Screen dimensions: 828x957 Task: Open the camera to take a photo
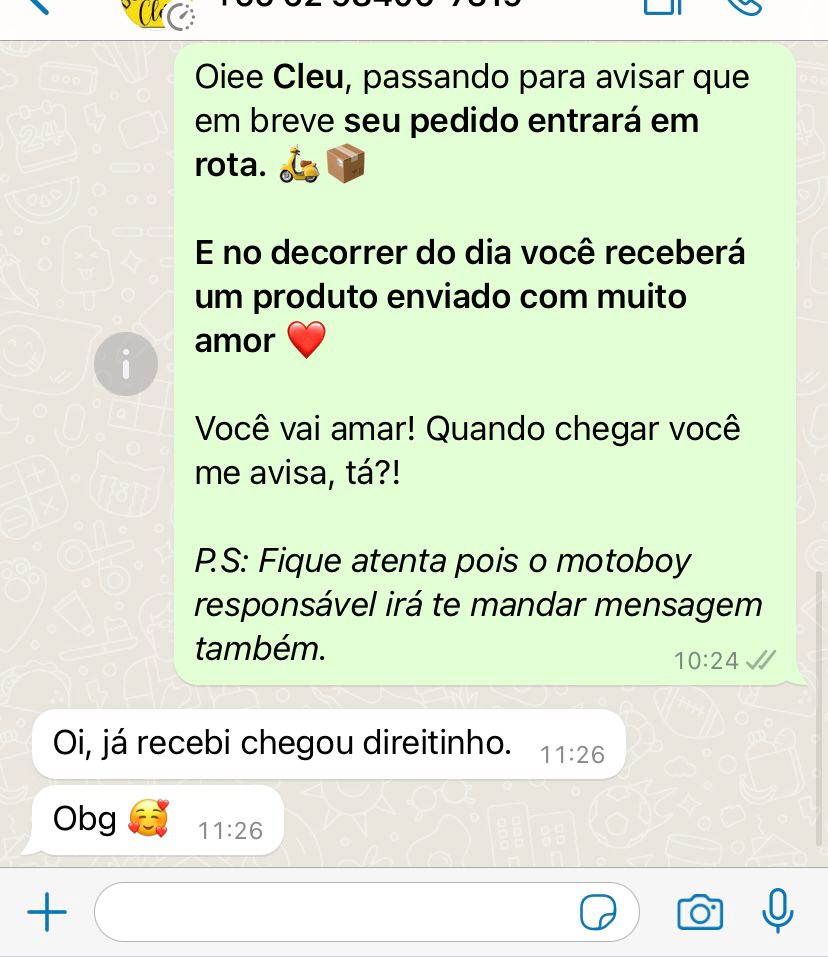(700, 912)
